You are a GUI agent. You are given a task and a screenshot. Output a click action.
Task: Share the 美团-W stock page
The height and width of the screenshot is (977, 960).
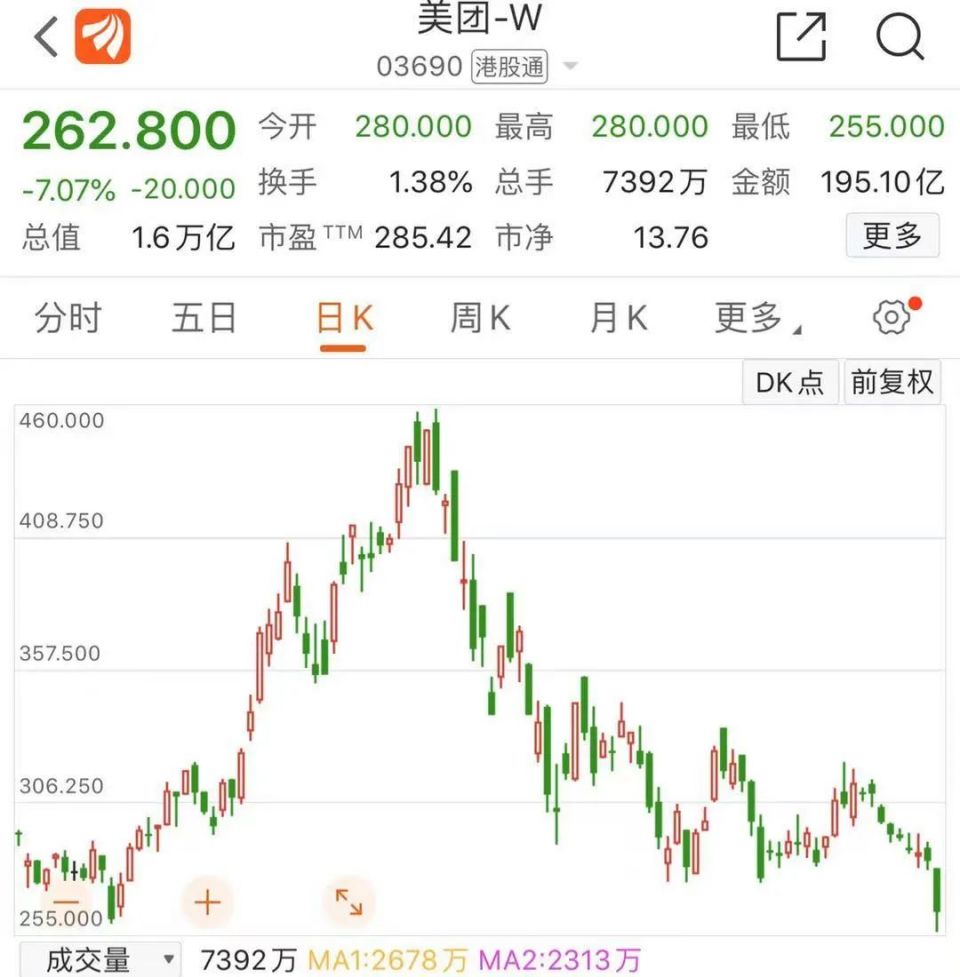point(802,37)
